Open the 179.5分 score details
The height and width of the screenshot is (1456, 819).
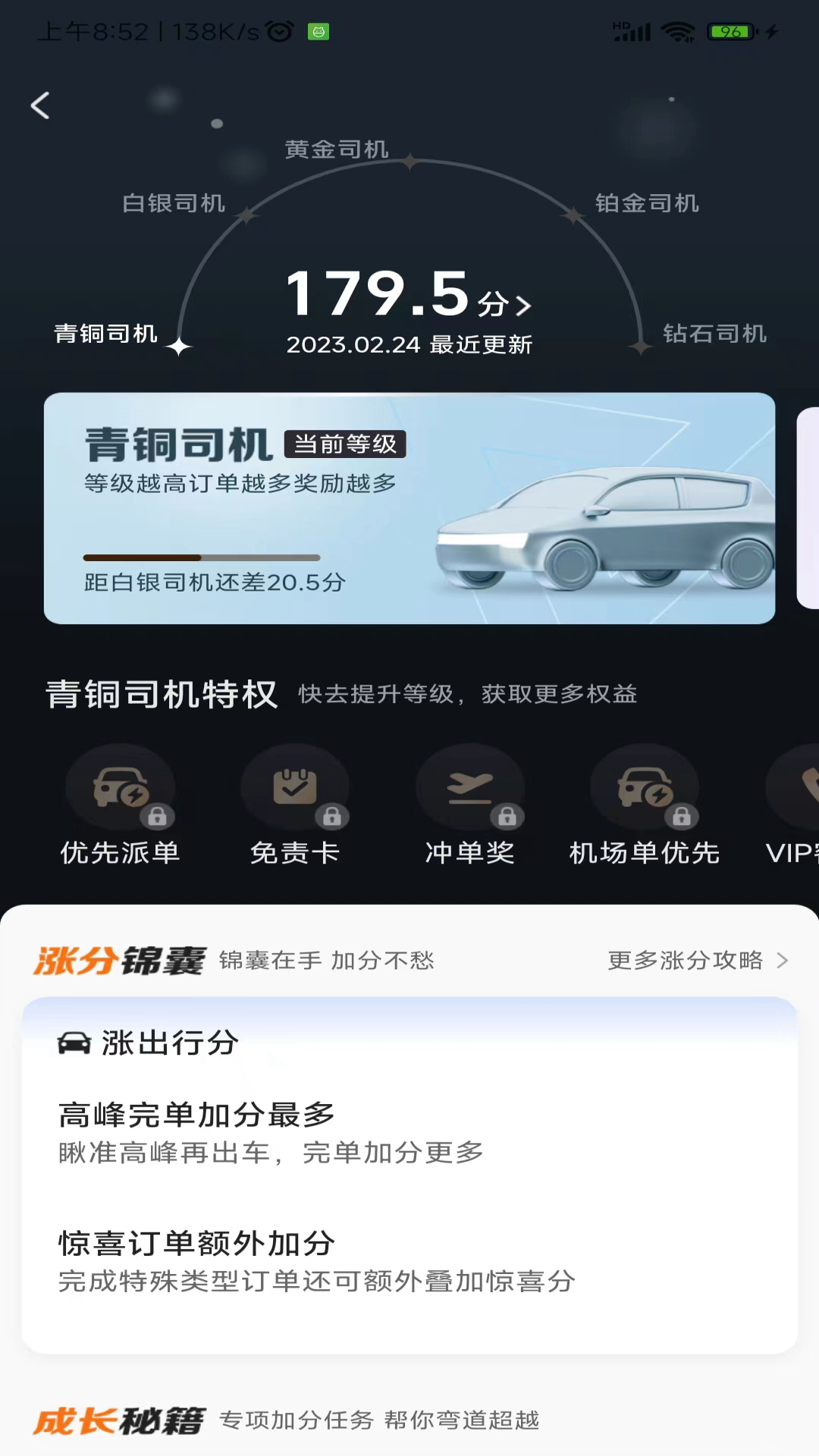point(409,296)
